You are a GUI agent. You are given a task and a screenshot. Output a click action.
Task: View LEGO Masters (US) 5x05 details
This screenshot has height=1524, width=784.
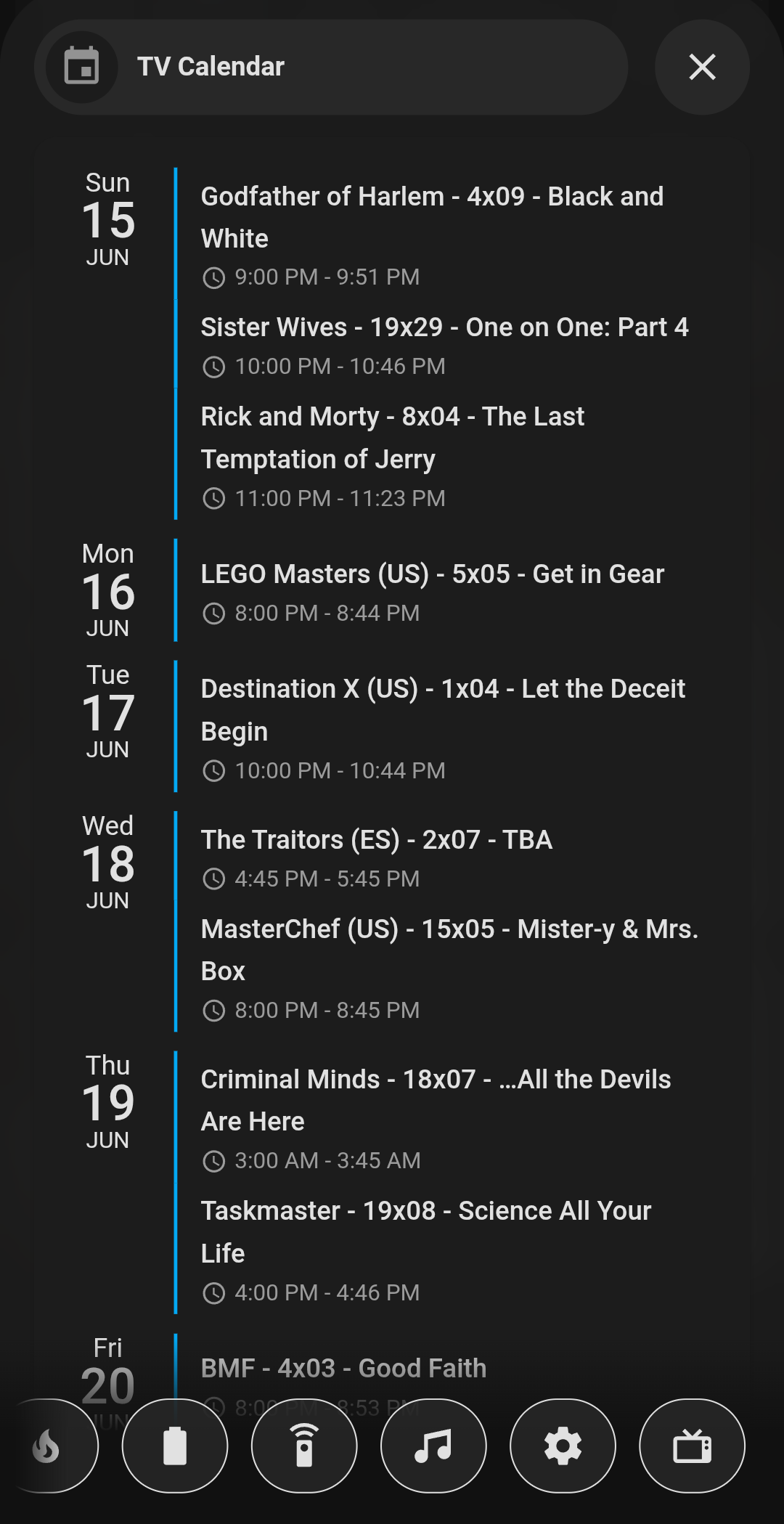[x=450, y=590]
